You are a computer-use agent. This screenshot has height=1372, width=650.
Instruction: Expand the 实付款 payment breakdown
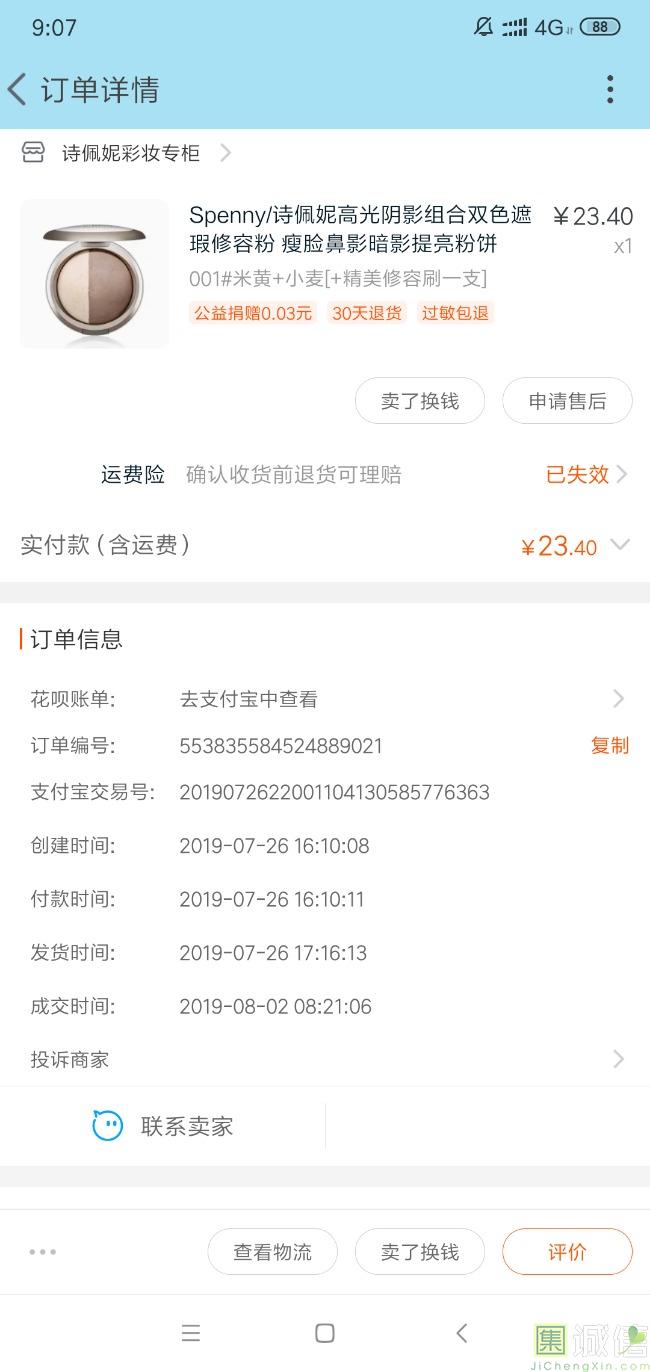point(620,545)
